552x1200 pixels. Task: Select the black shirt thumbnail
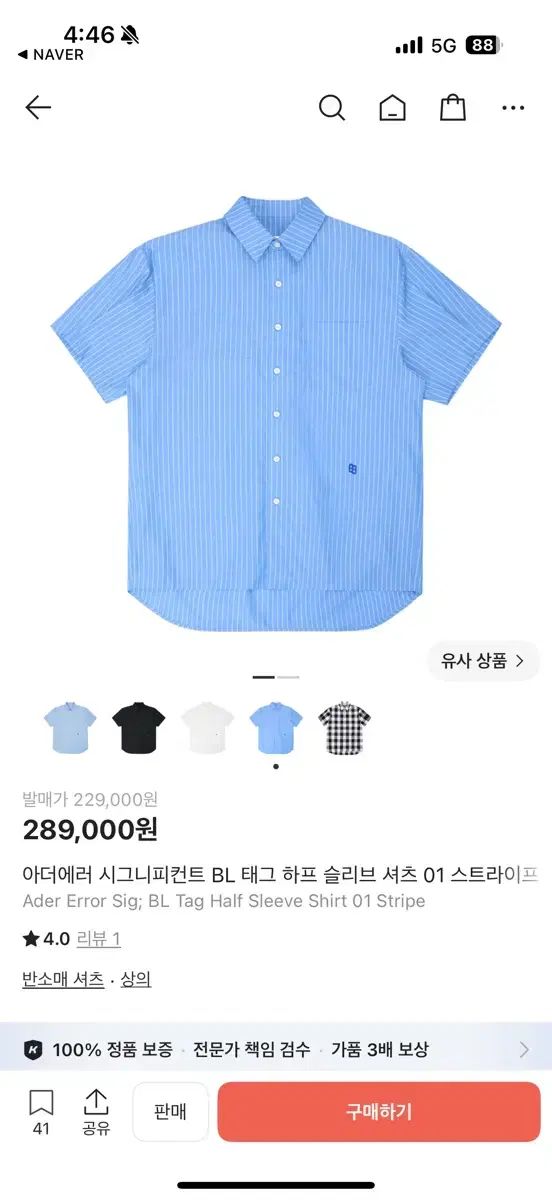(138, 727)
